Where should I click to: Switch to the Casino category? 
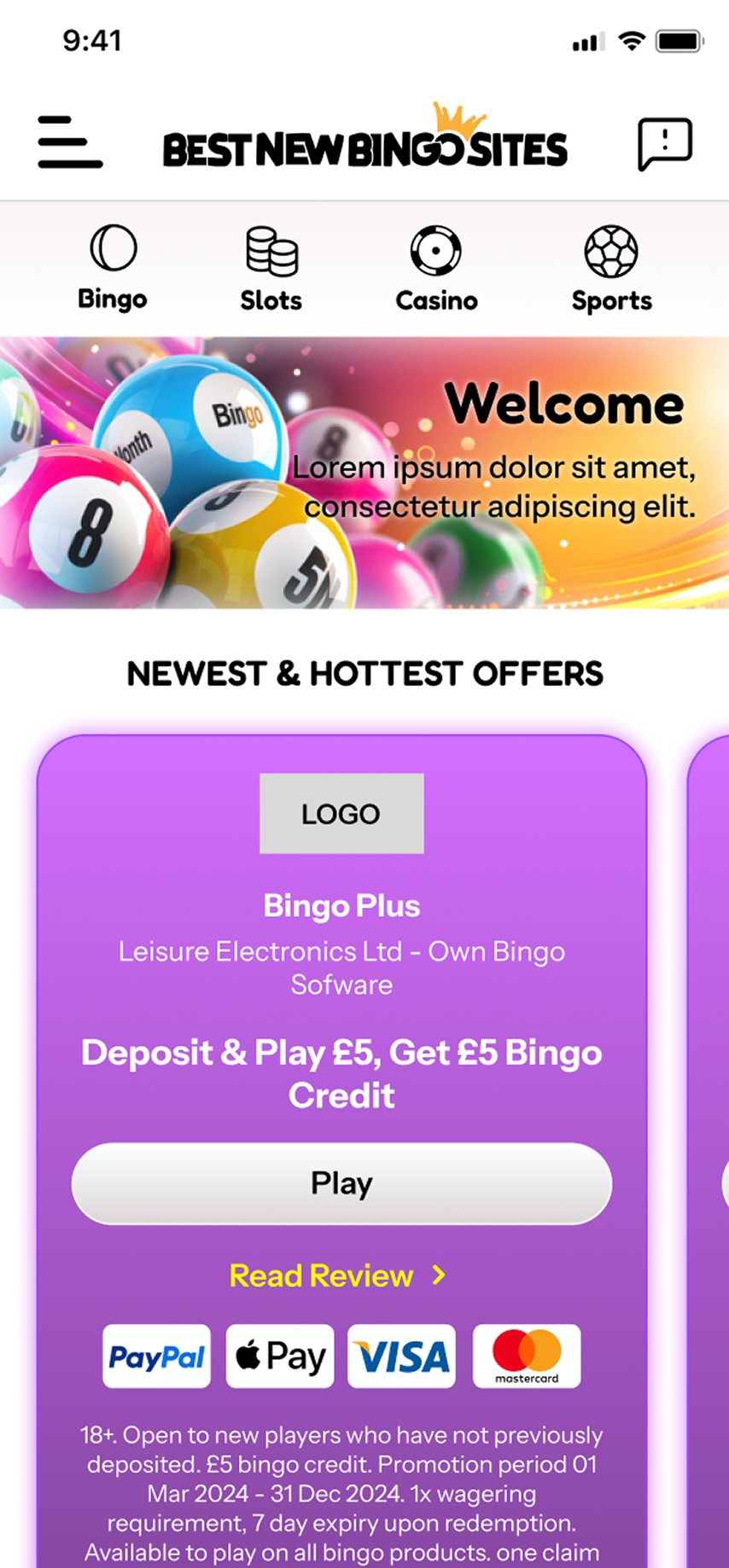pyautogui.click(x=436, y=268)
